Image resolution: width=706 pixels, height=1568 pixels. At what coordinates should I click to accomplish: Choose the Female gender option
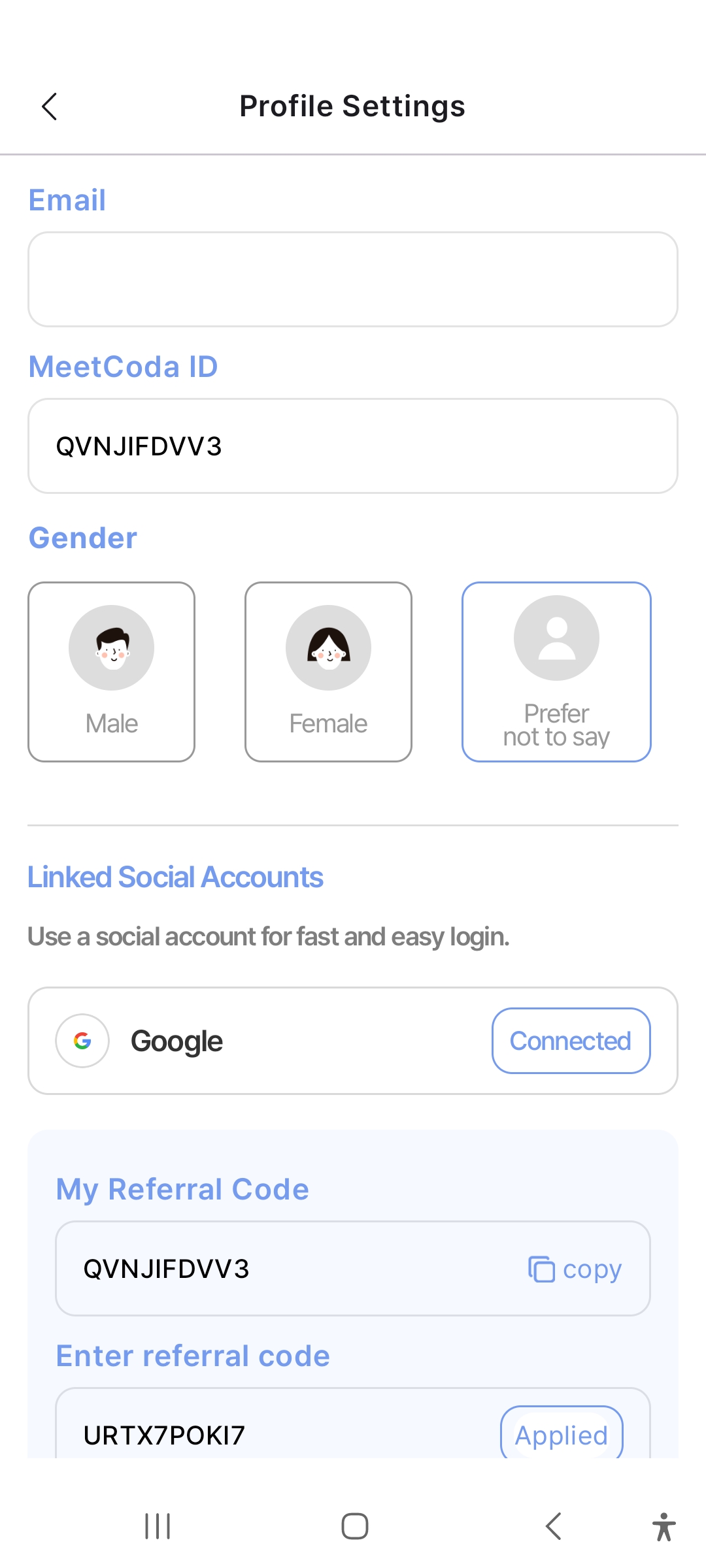(x=328, y=672)
